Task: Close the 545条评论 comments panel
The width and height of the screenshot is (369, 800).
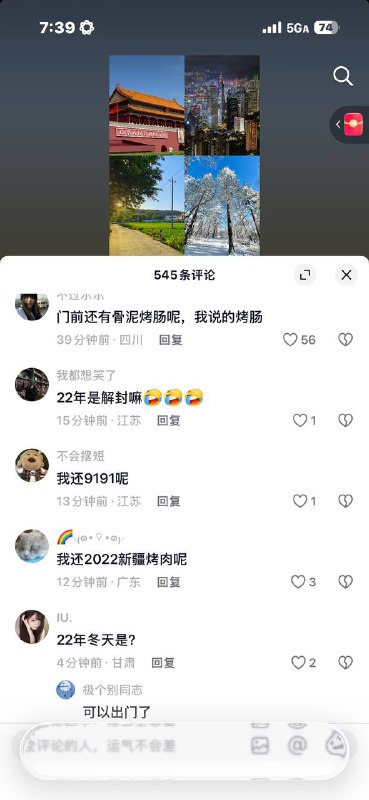Action: tap(347, 276)
